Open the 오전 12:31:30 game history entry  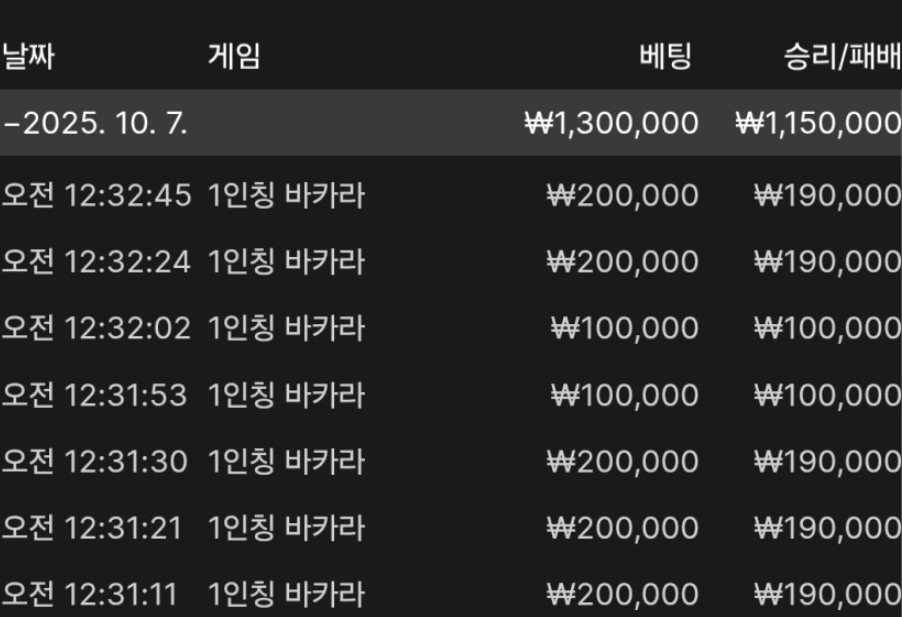coord(450,462)
